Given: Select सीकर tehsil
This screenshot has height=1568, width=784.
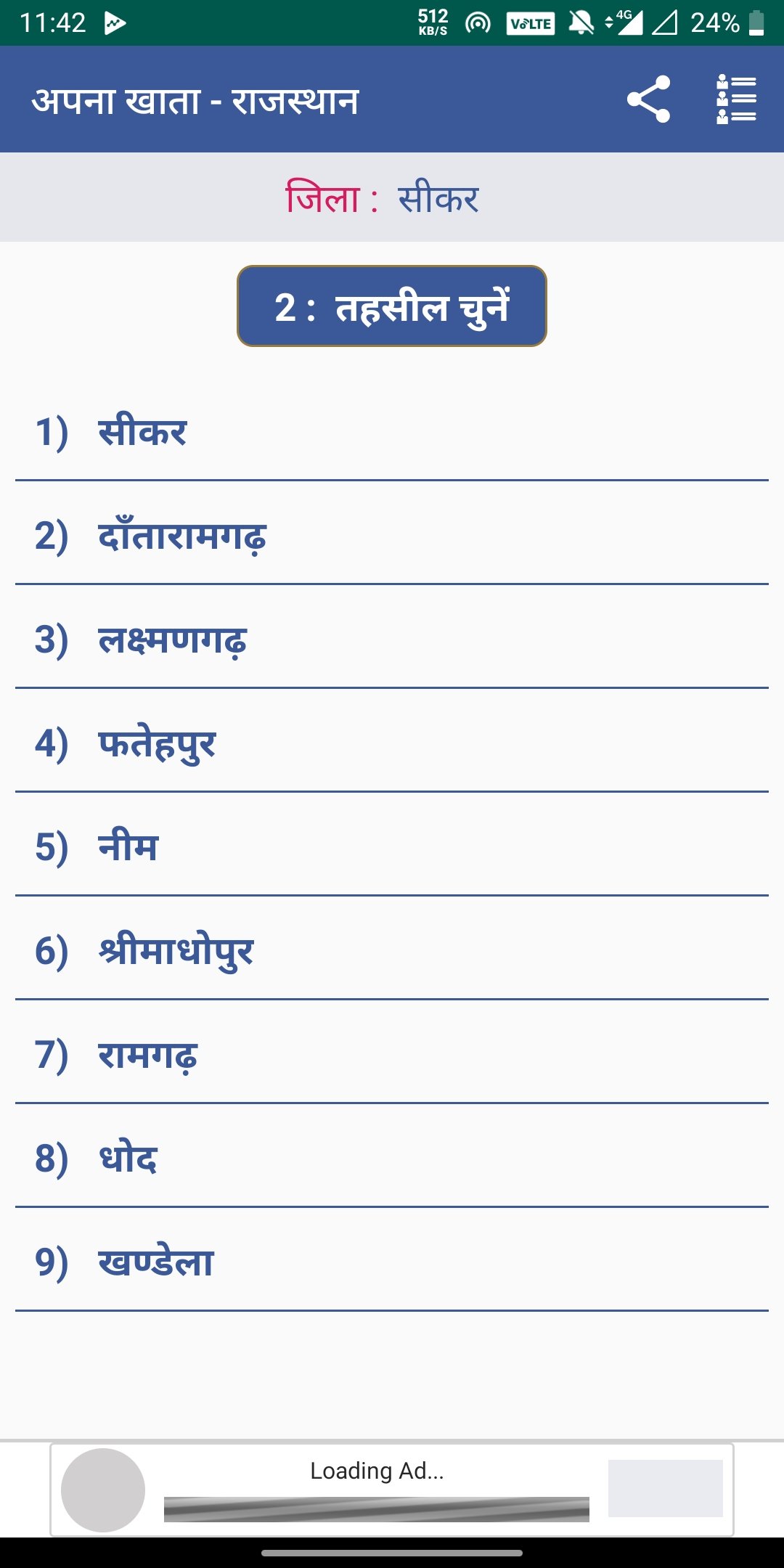Looking at the screenshot, I should pyautogui.click(x=392, y=431).
